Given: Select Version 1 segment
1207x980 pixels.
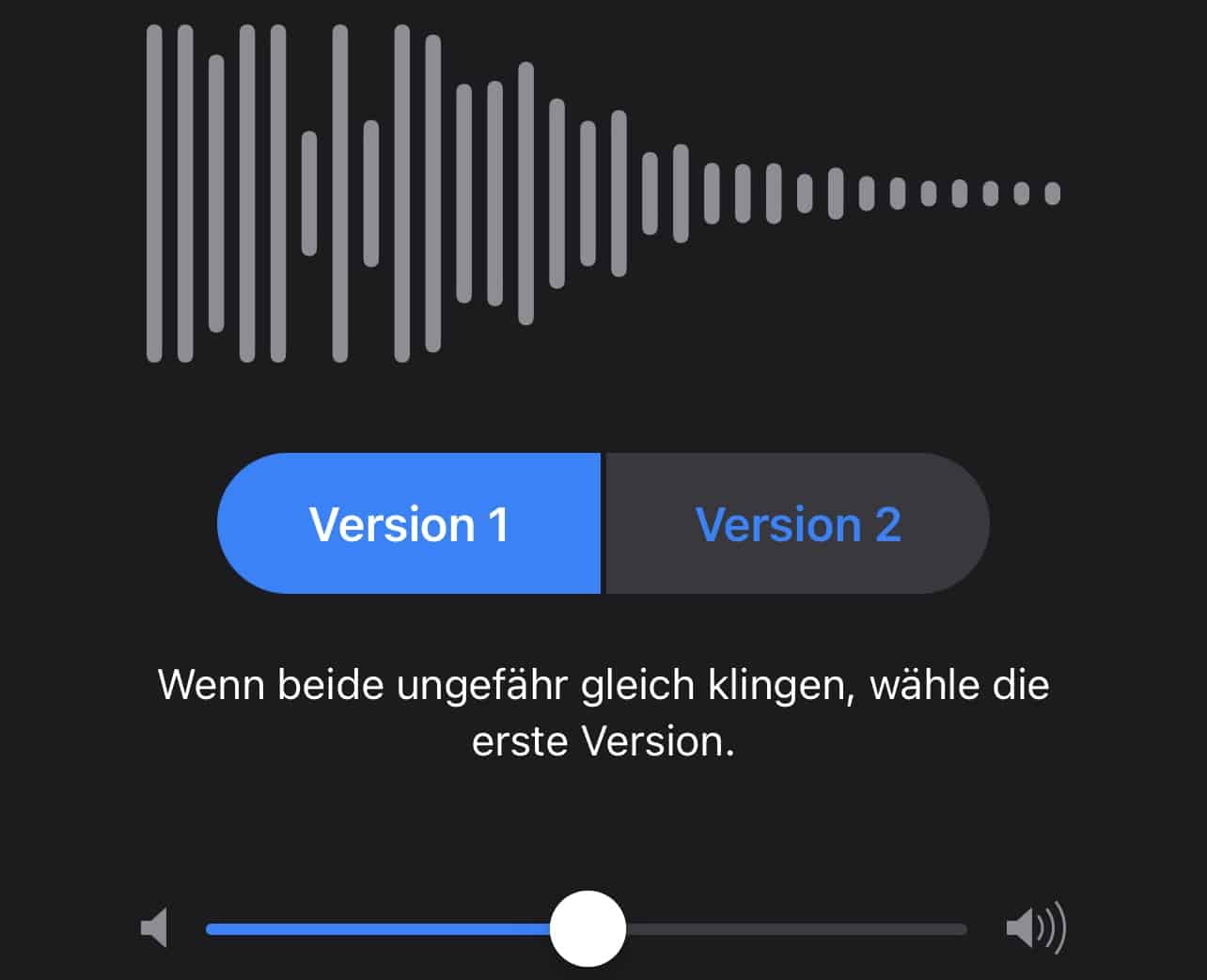Looking at the screenshot, I should (x=409, y=523).
